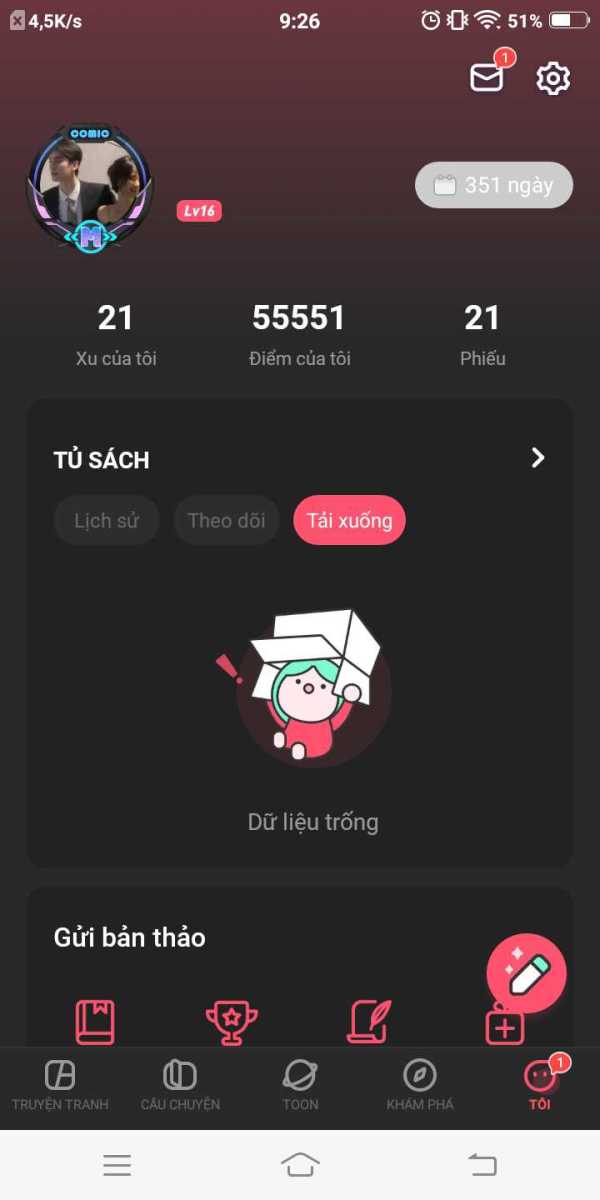Open the mail inbox icon

pyautogui.click(x=488, y=77)
